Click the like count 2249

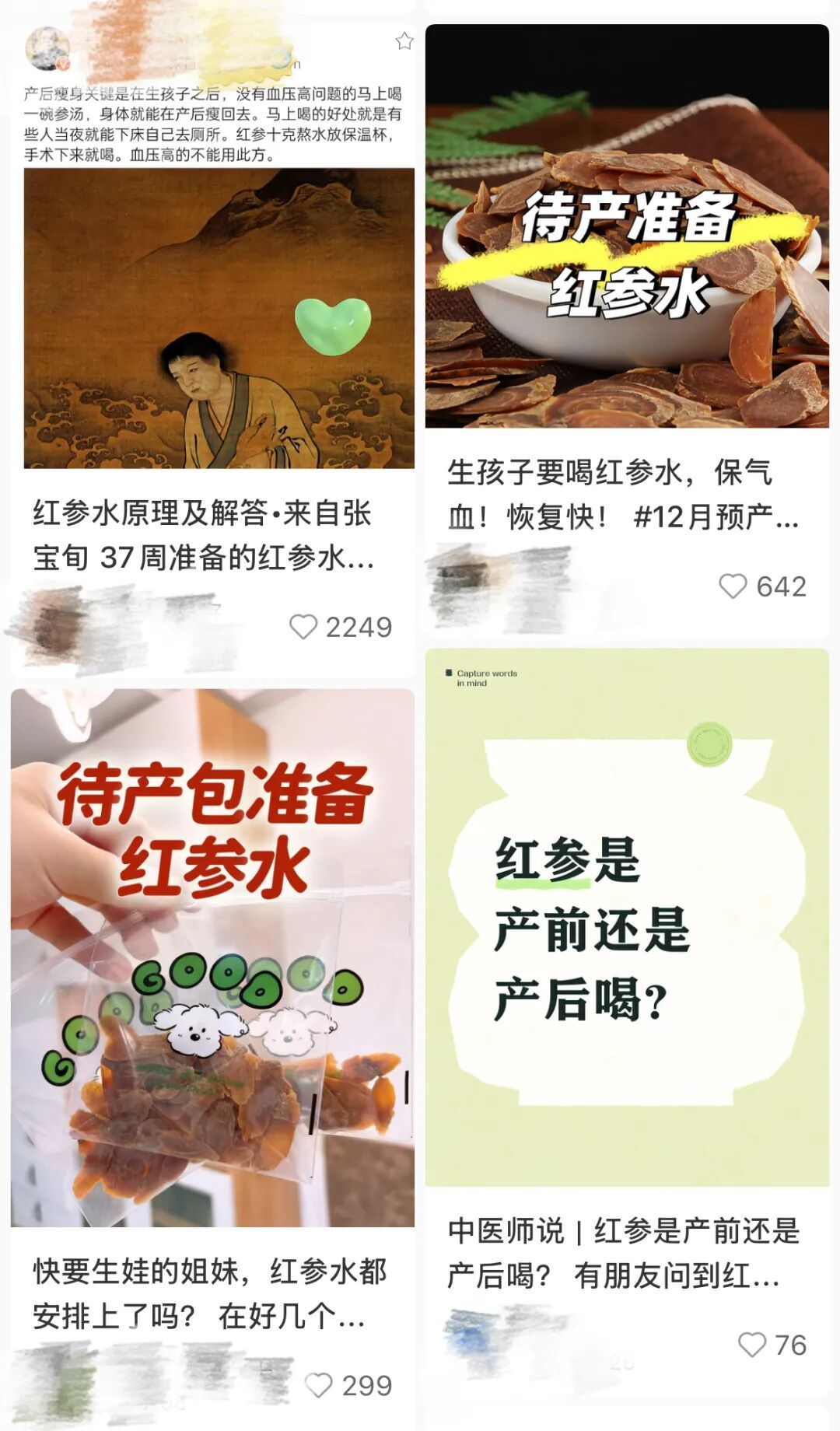[359, 626]
